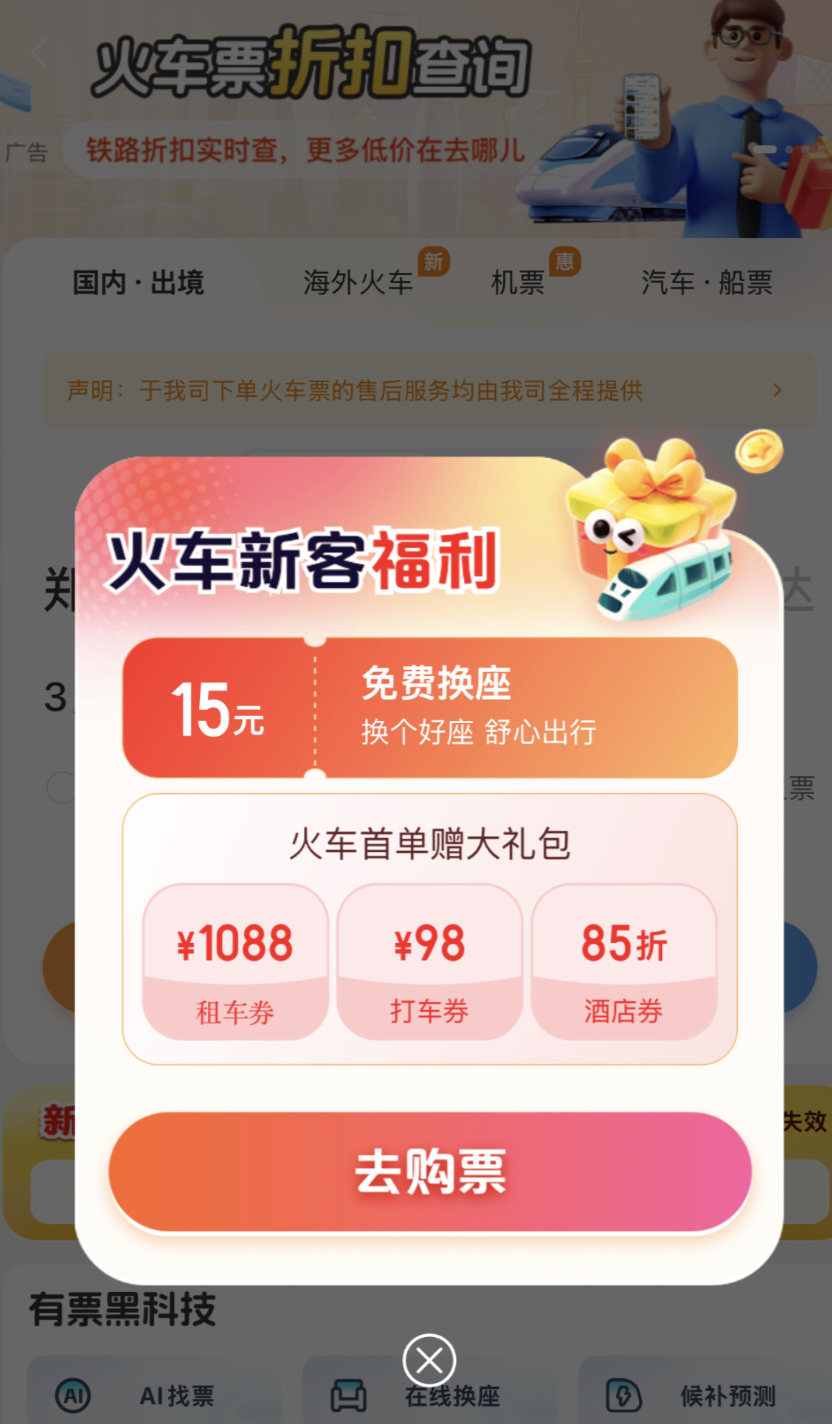This screenshot has width=832, height=1424.
Task: Dismiss the 火车新客福利 popup
Action: pos(429,1360)
